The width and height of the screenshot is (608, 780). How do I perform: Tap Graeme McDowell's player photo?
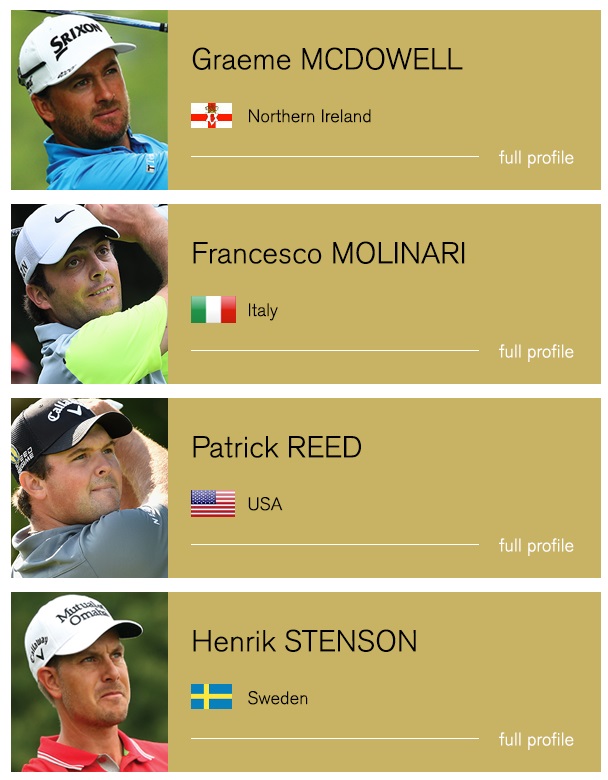point(90,100)
